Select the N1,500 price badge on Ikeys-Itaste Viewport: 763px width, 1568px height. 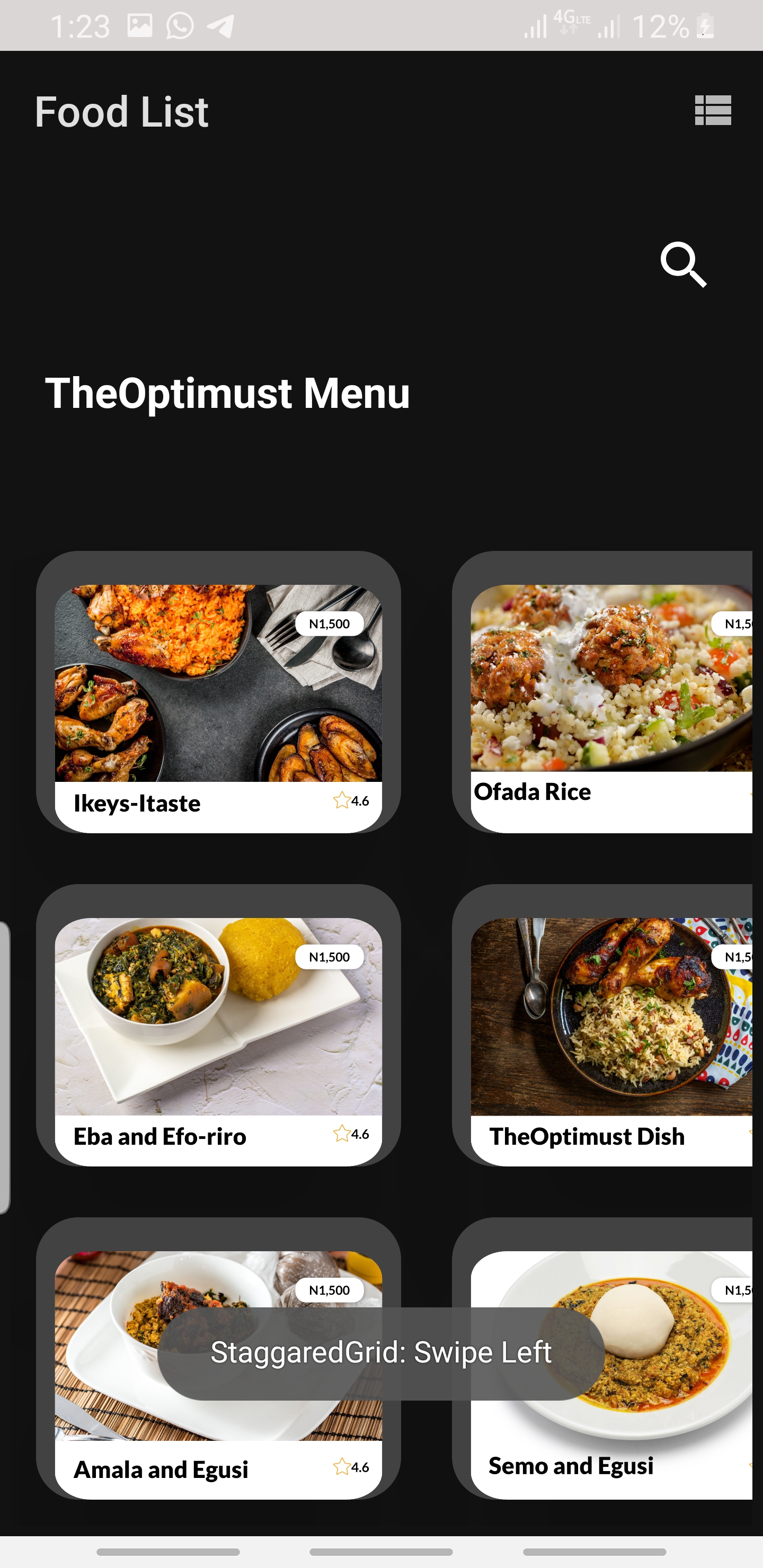[329, 622]
